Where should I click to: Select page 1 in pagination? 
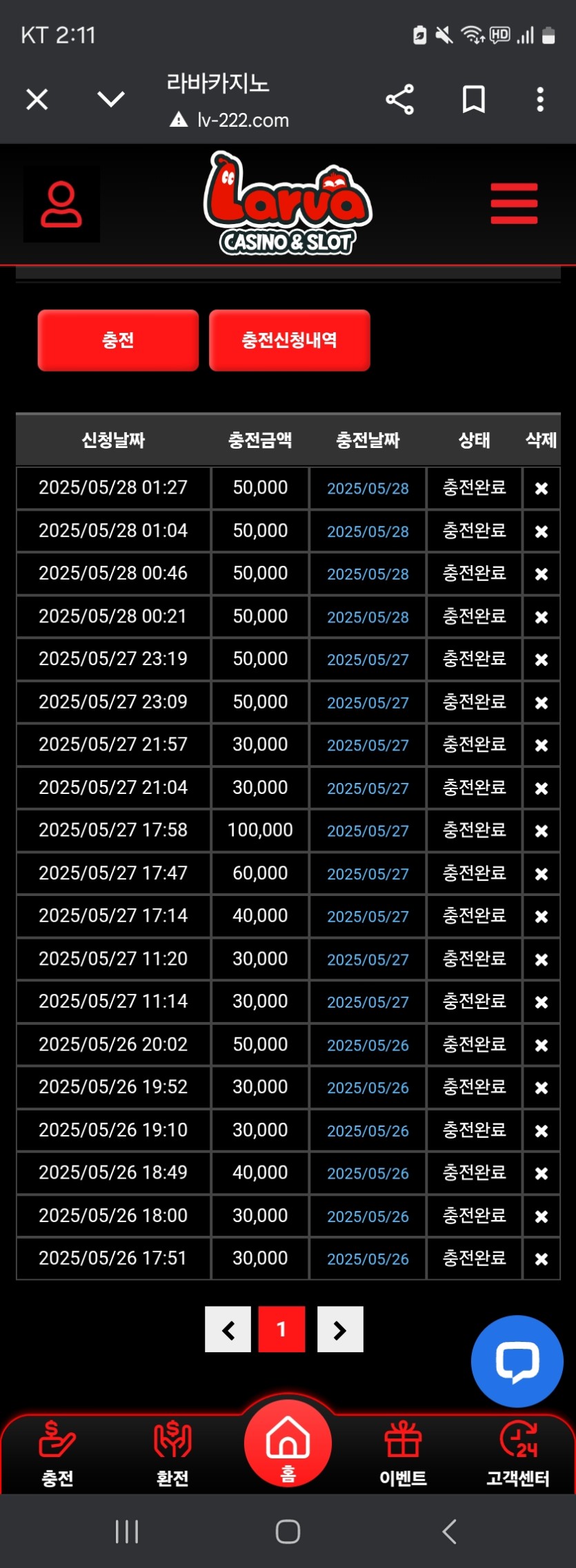(x=281, y=1330)
